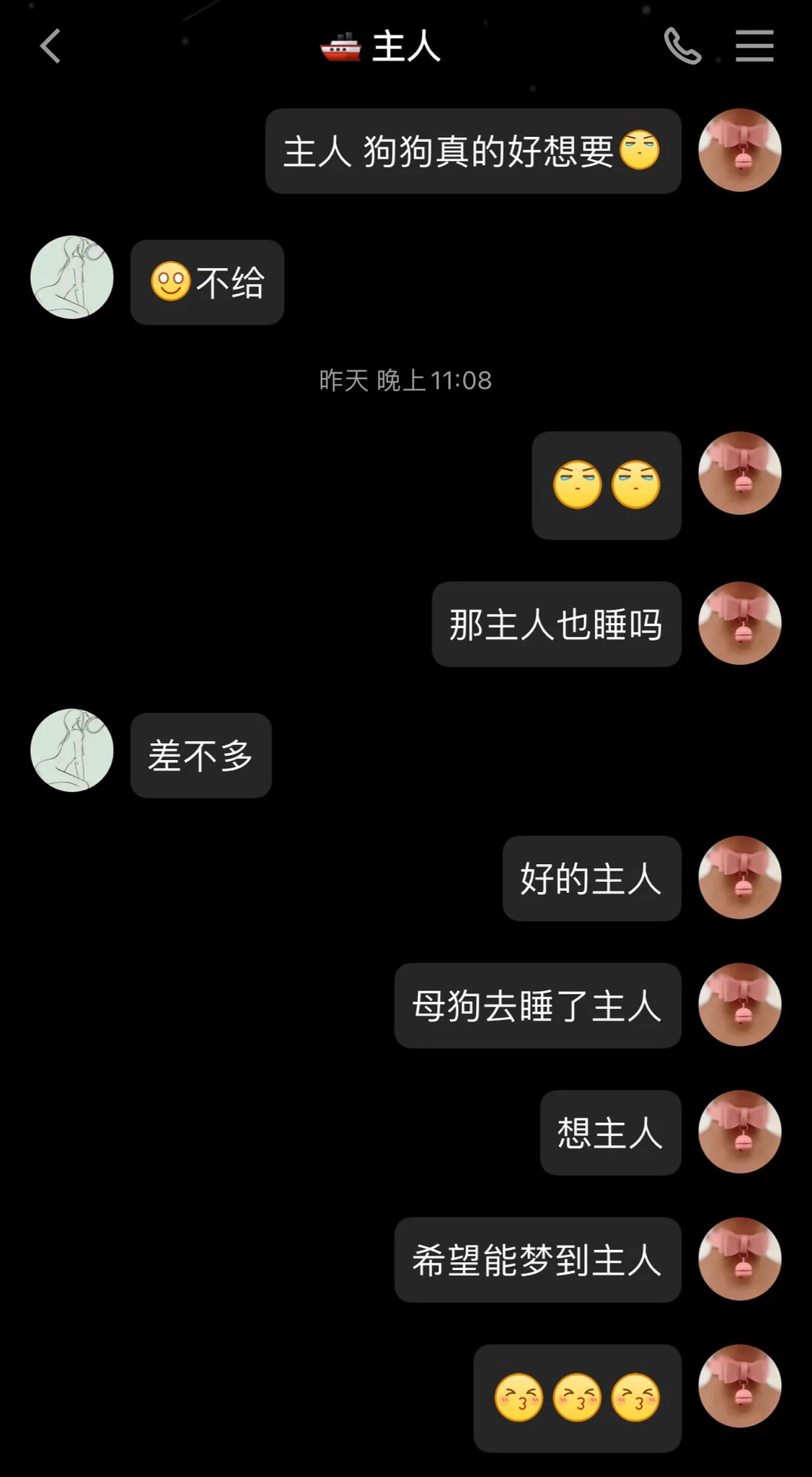
Task: Open the chat settings menu
Action: (754, 47)
